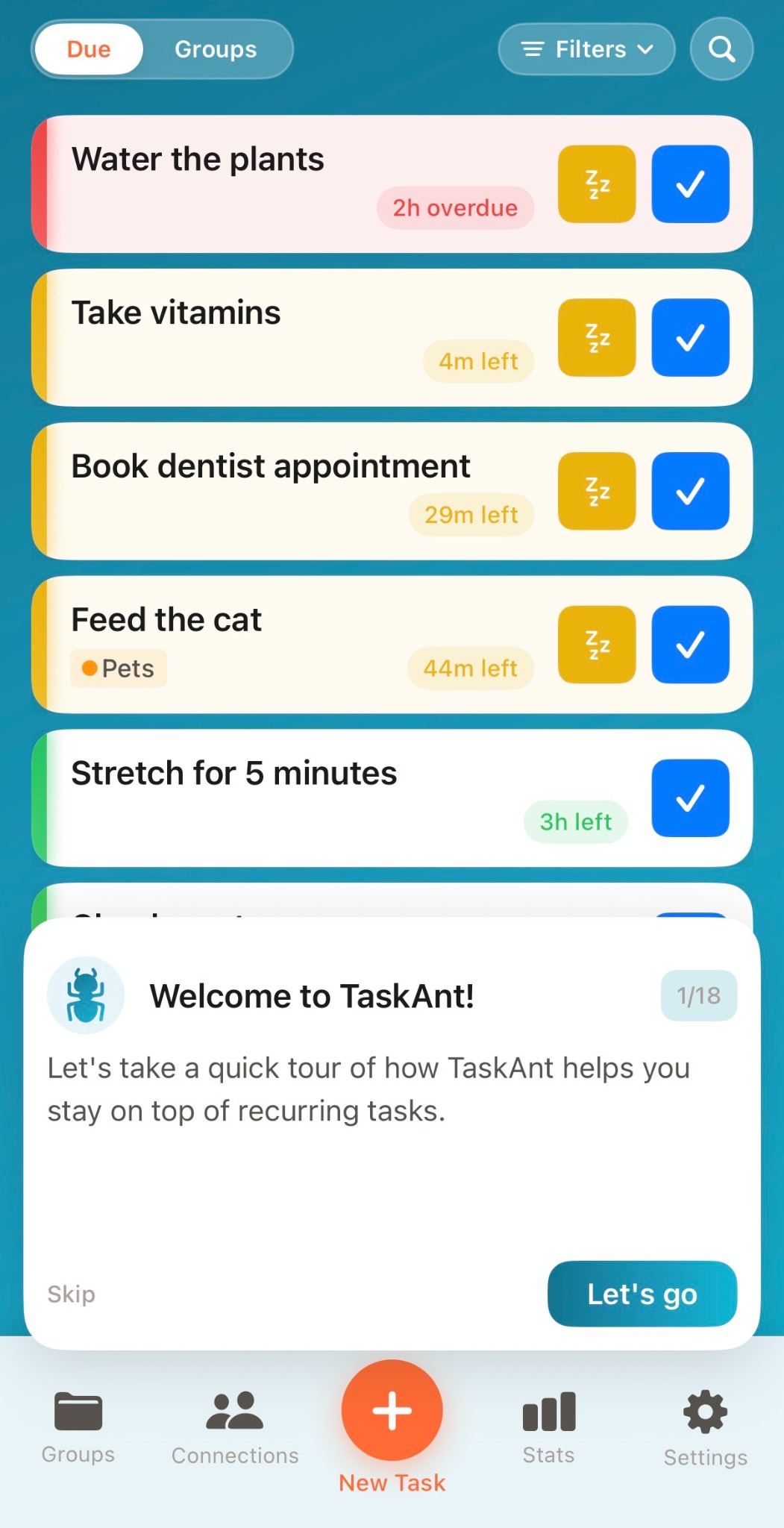The height and width of the screenshot is (1528, 784).
Task: Snooze the Feed the cat task
Action: pyautogui.click(x=596, y=645)
